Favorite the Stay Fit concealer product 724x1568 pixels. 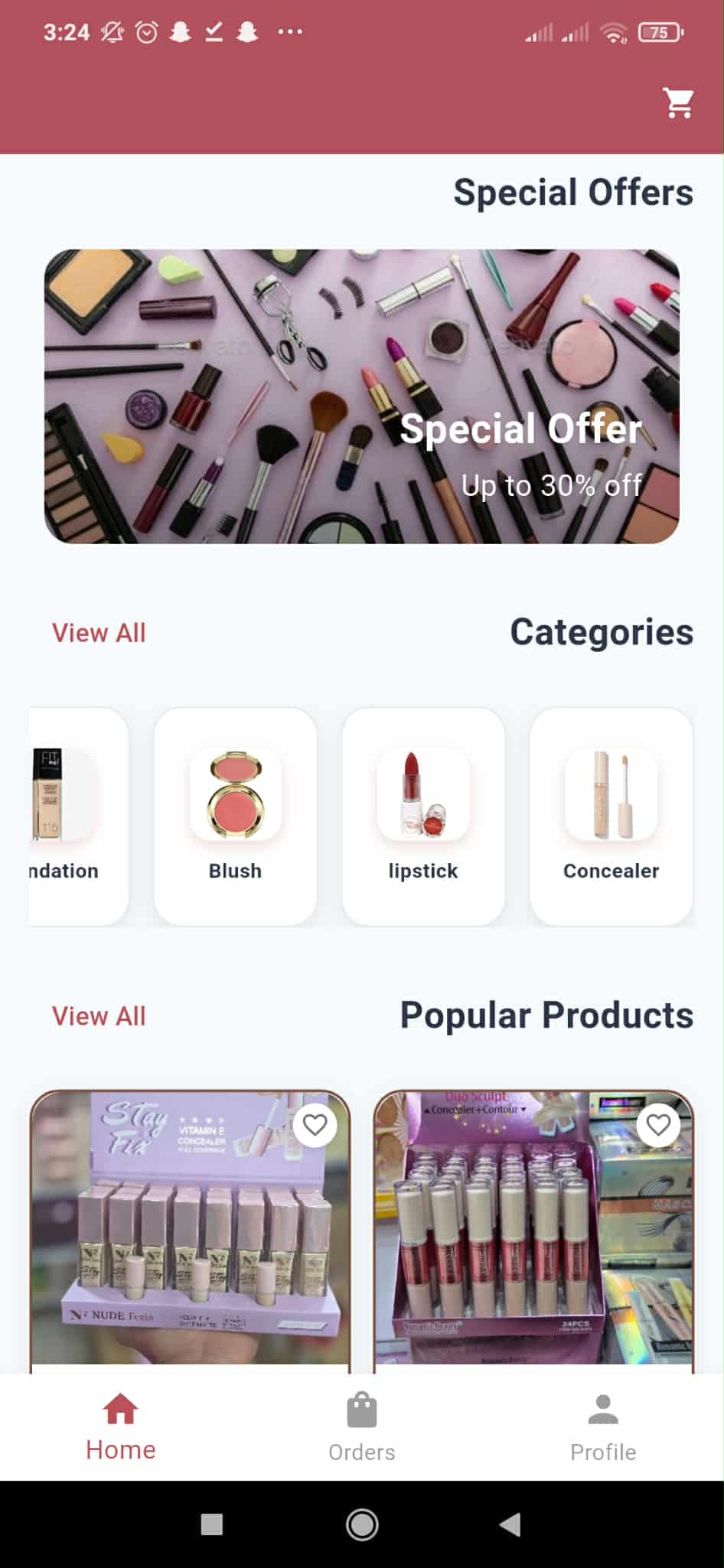point(315,1125)
